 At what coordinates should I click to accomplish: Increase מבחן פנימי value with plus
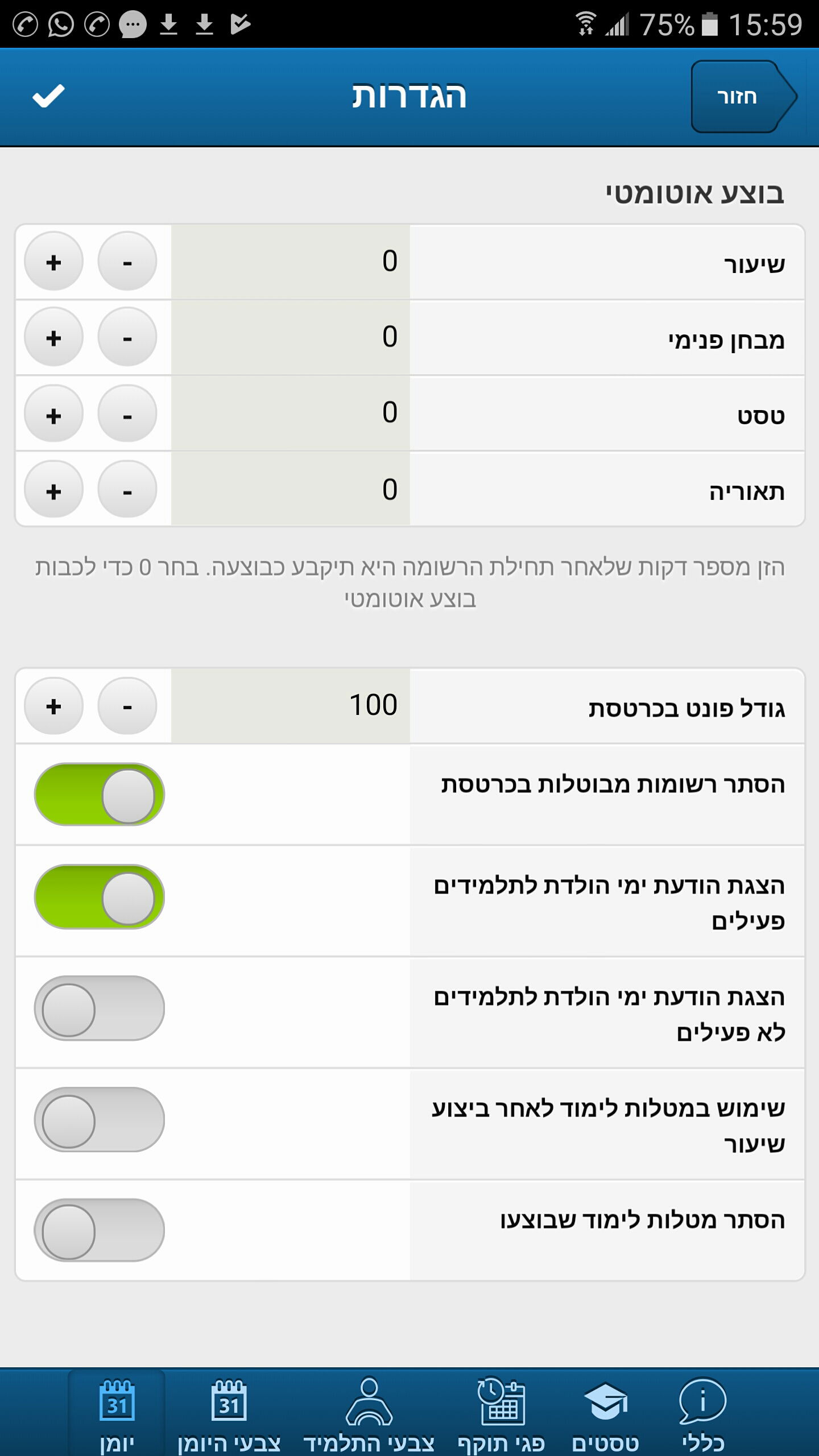point(53,337)
